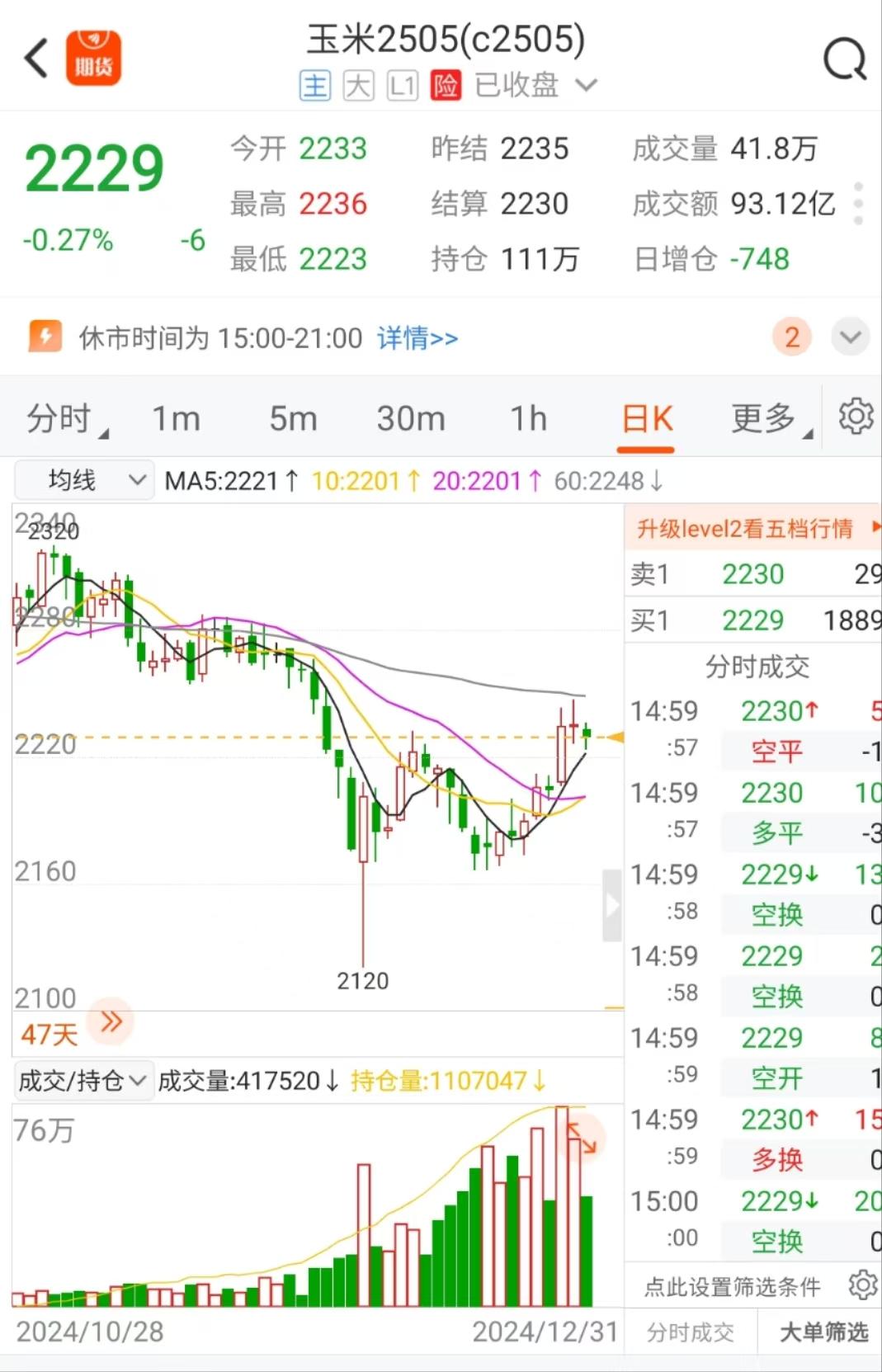Toggle the L1 quote level badge

click(x=402, y=84)
